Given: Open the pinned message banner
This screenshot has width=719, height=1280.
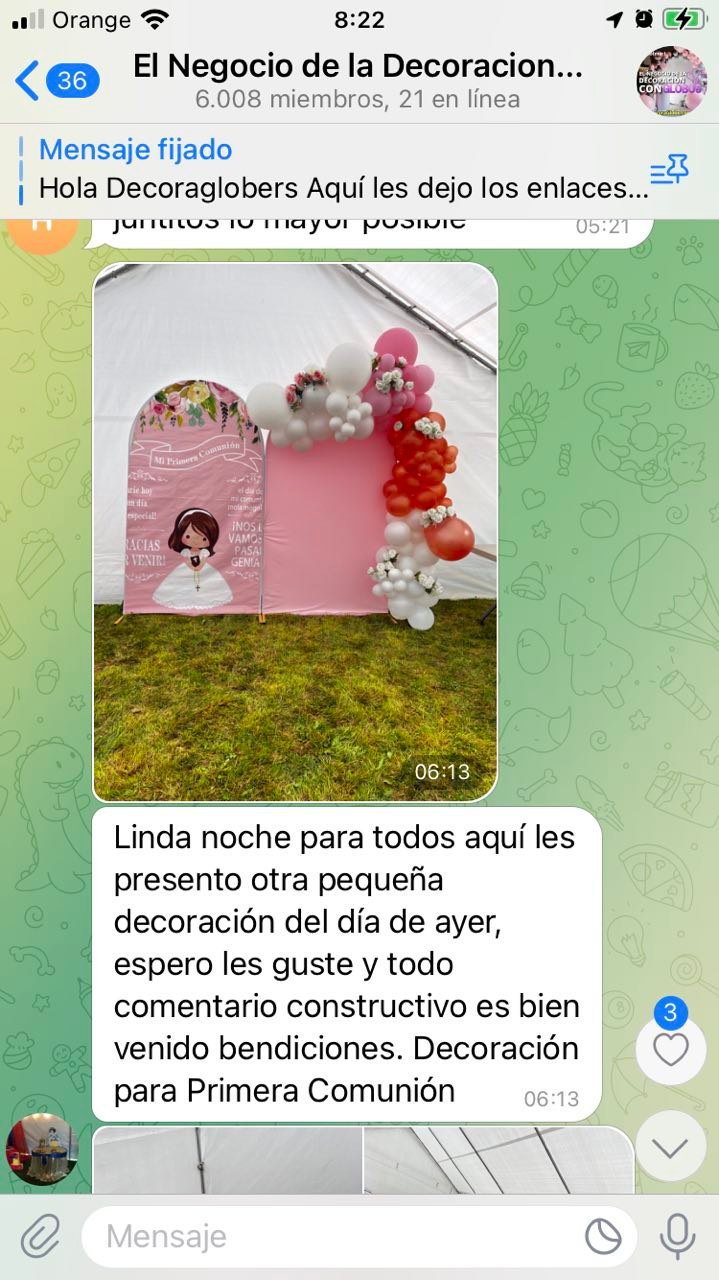Looking at the screenshot, I should coord(340,169).
